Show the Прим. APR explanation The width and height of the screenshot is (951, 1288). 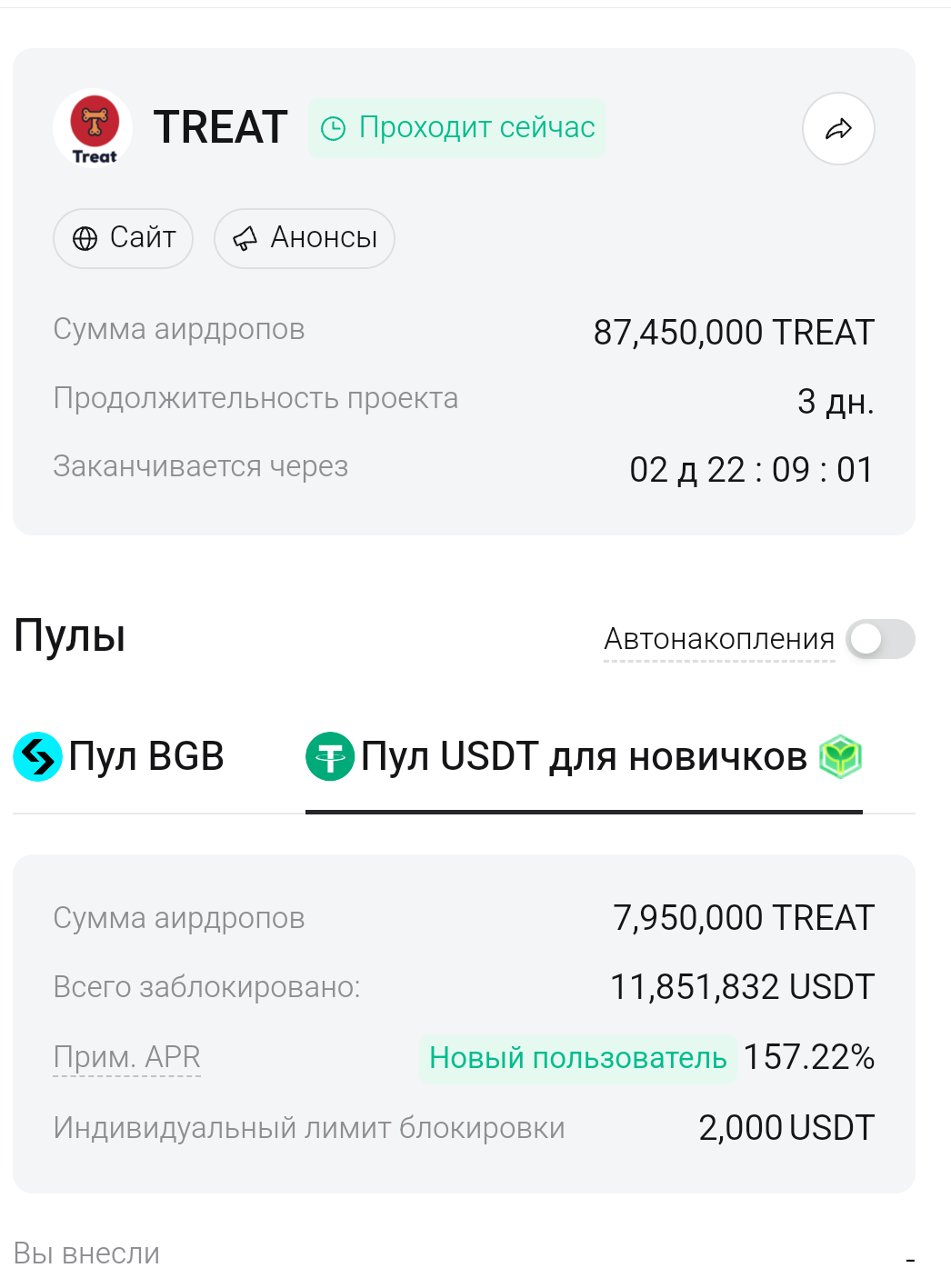click(x=126, y=1057)
